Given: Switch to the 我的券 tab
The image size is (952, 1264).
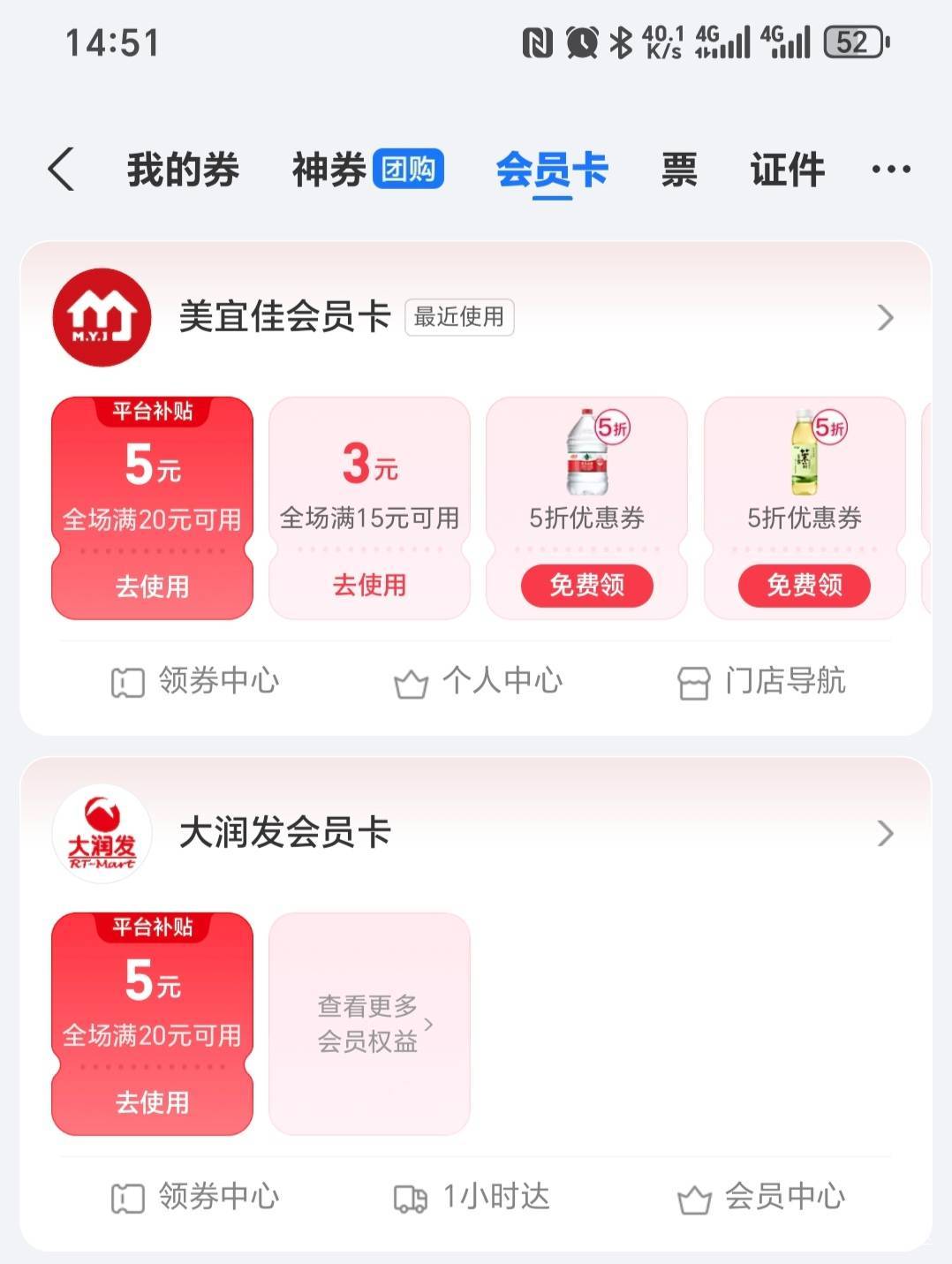Looking at the screenshot, I should point(183,169).
